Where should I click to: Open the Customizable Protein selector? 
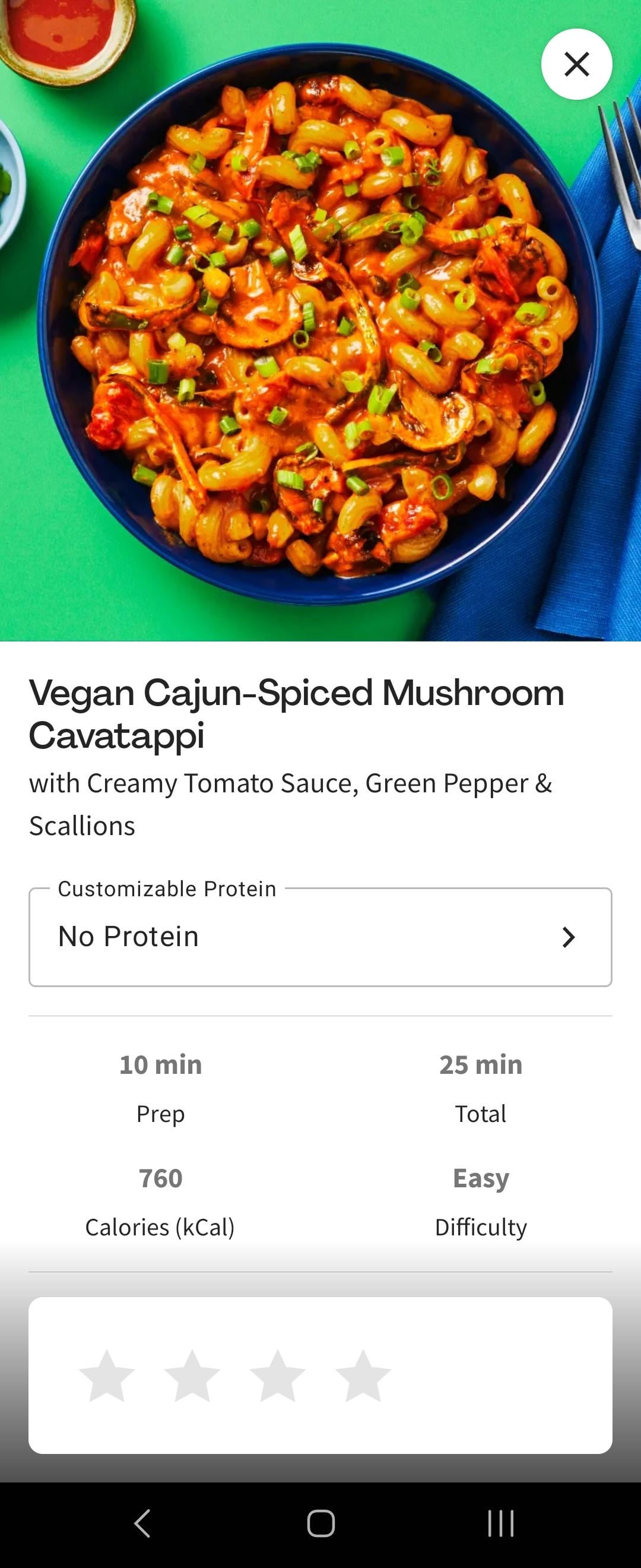(320, 937)
